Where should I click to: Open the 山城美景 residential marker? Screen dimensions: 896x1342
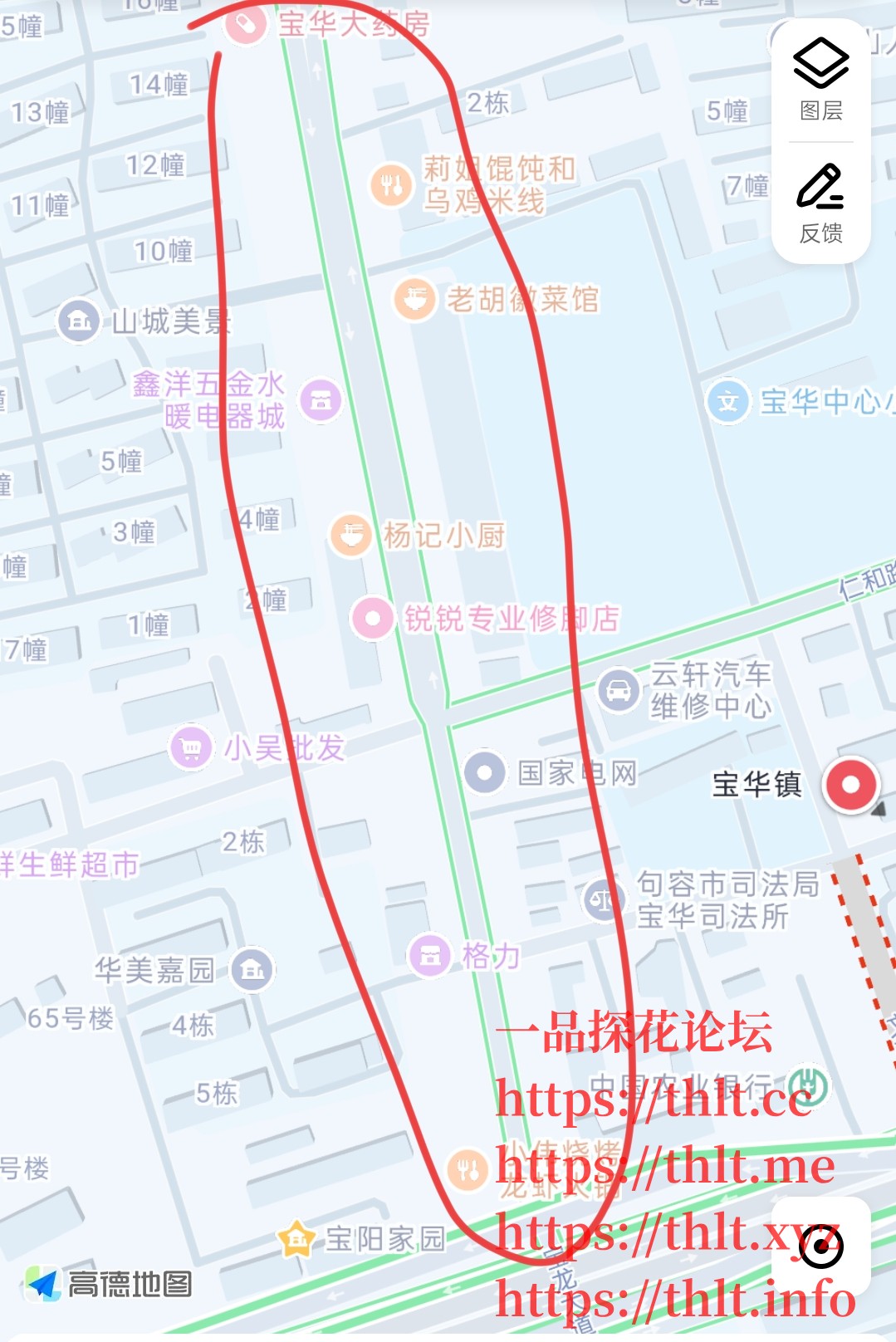(79, 321)
